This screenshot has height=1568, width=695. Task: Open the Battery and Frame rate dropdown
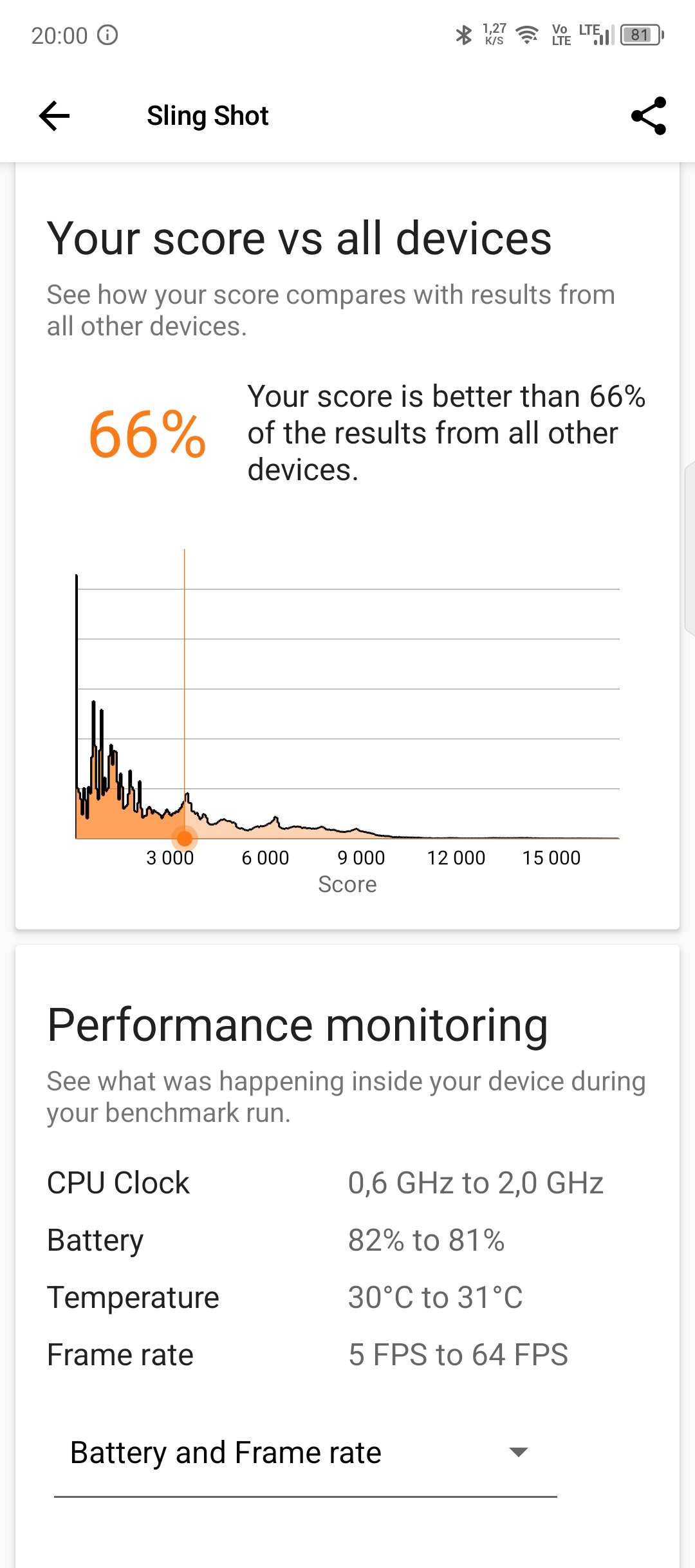coord(305,1453)
